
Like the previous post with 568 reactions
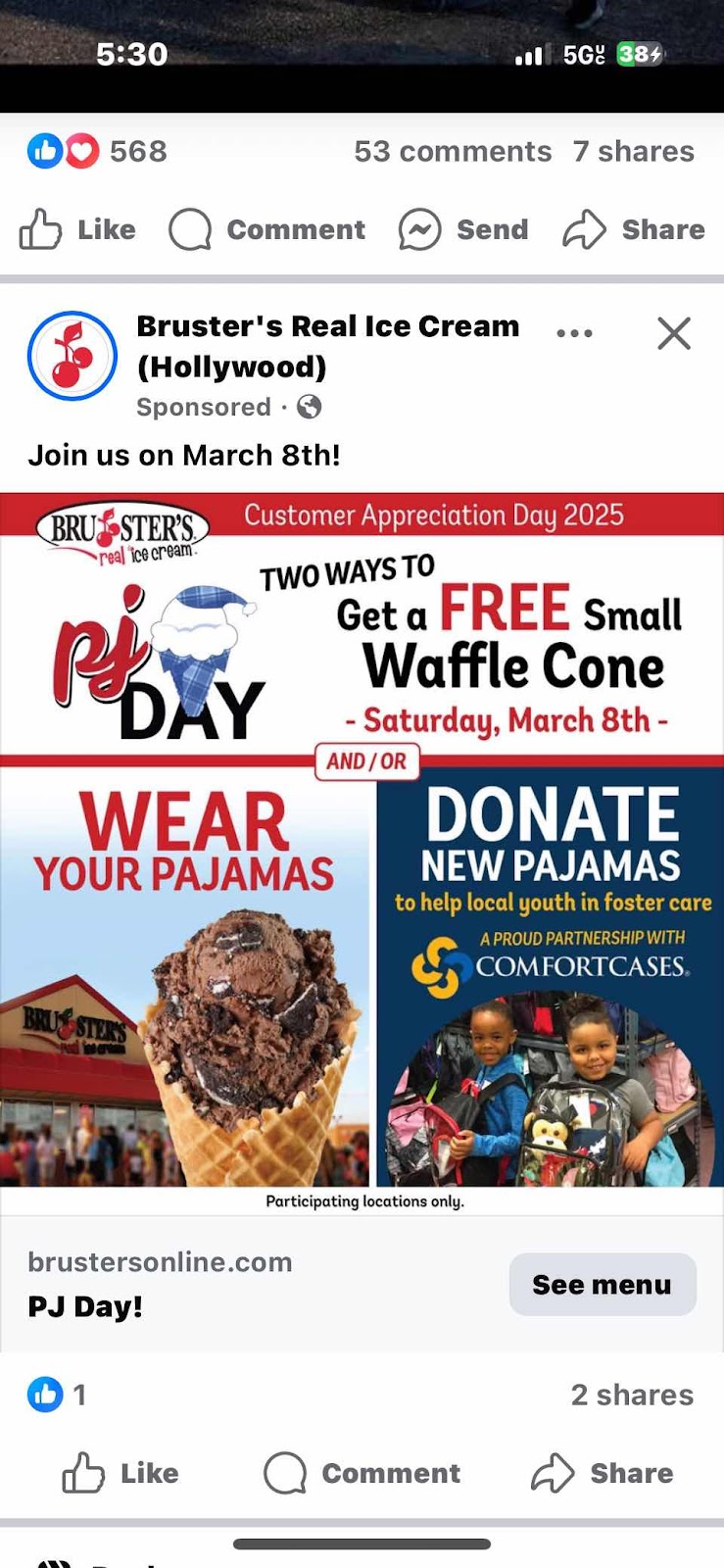tap(77, 229)
